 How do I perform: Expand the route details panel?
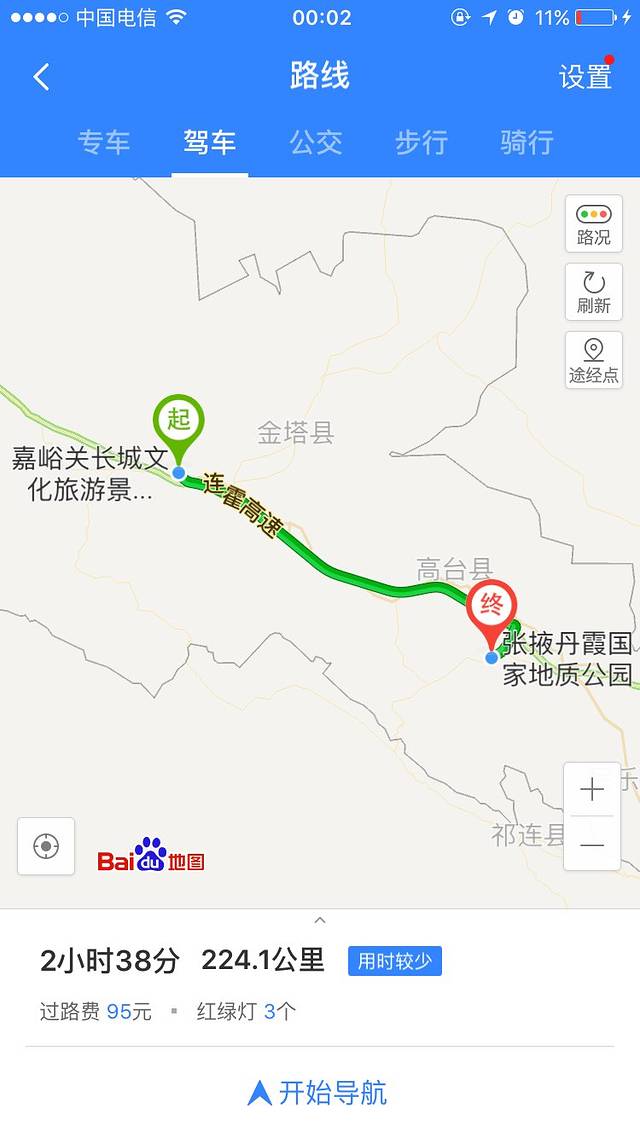(x=320, y=920)
